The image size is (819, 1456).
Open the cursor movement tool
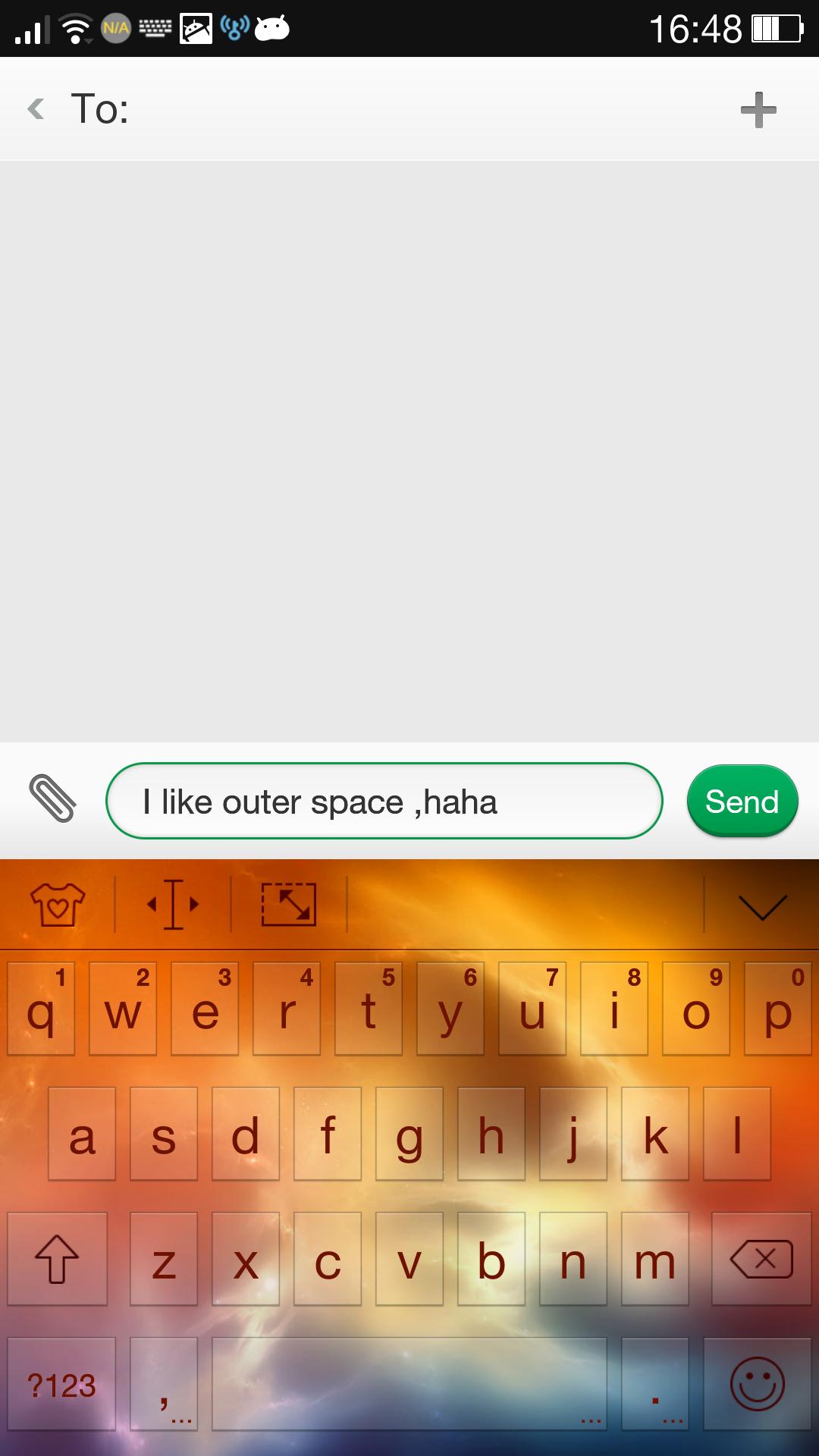coord(173,904)
